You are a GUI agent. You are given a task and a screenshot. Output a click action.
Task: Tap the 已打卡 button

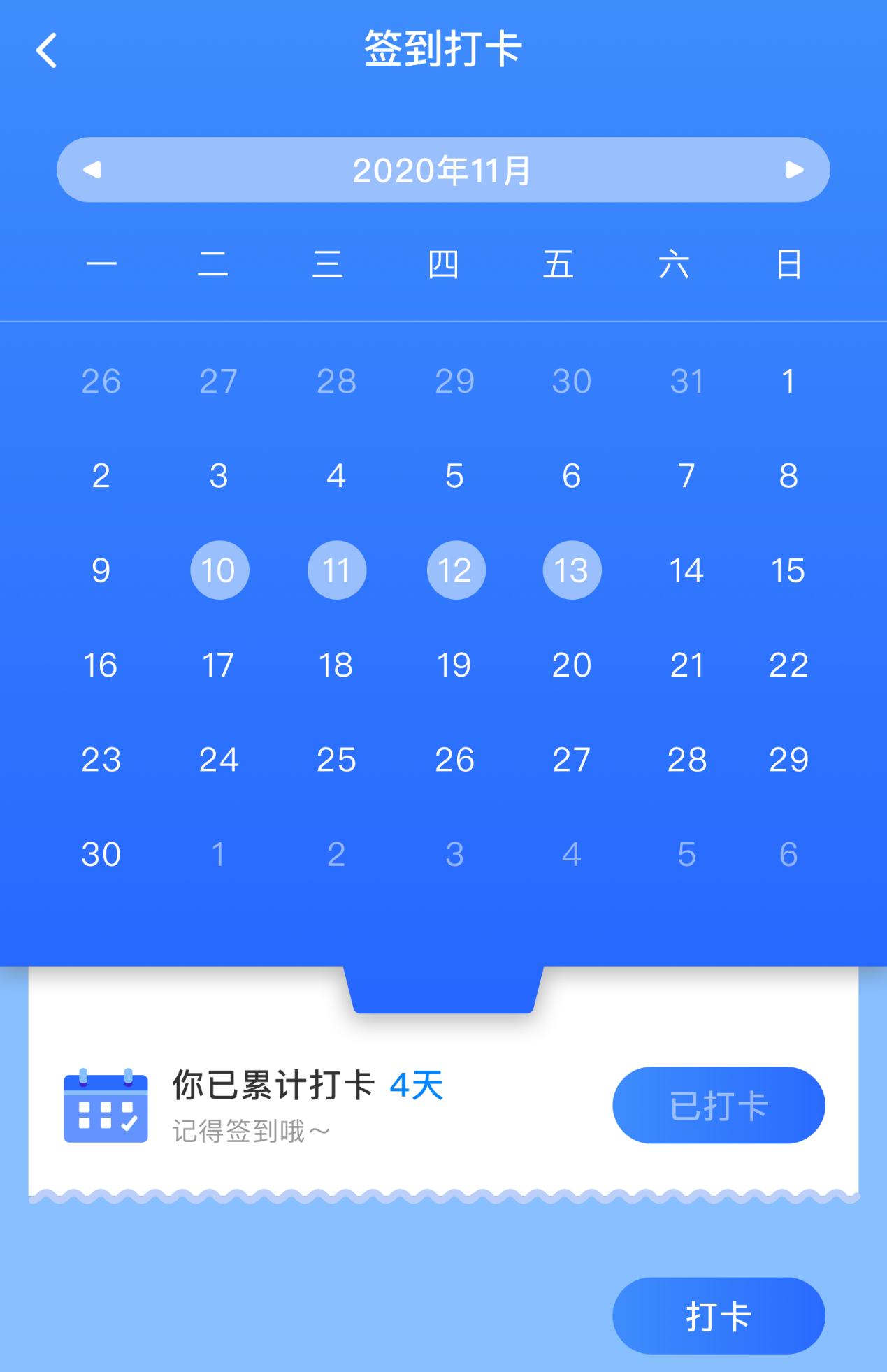718,1105
